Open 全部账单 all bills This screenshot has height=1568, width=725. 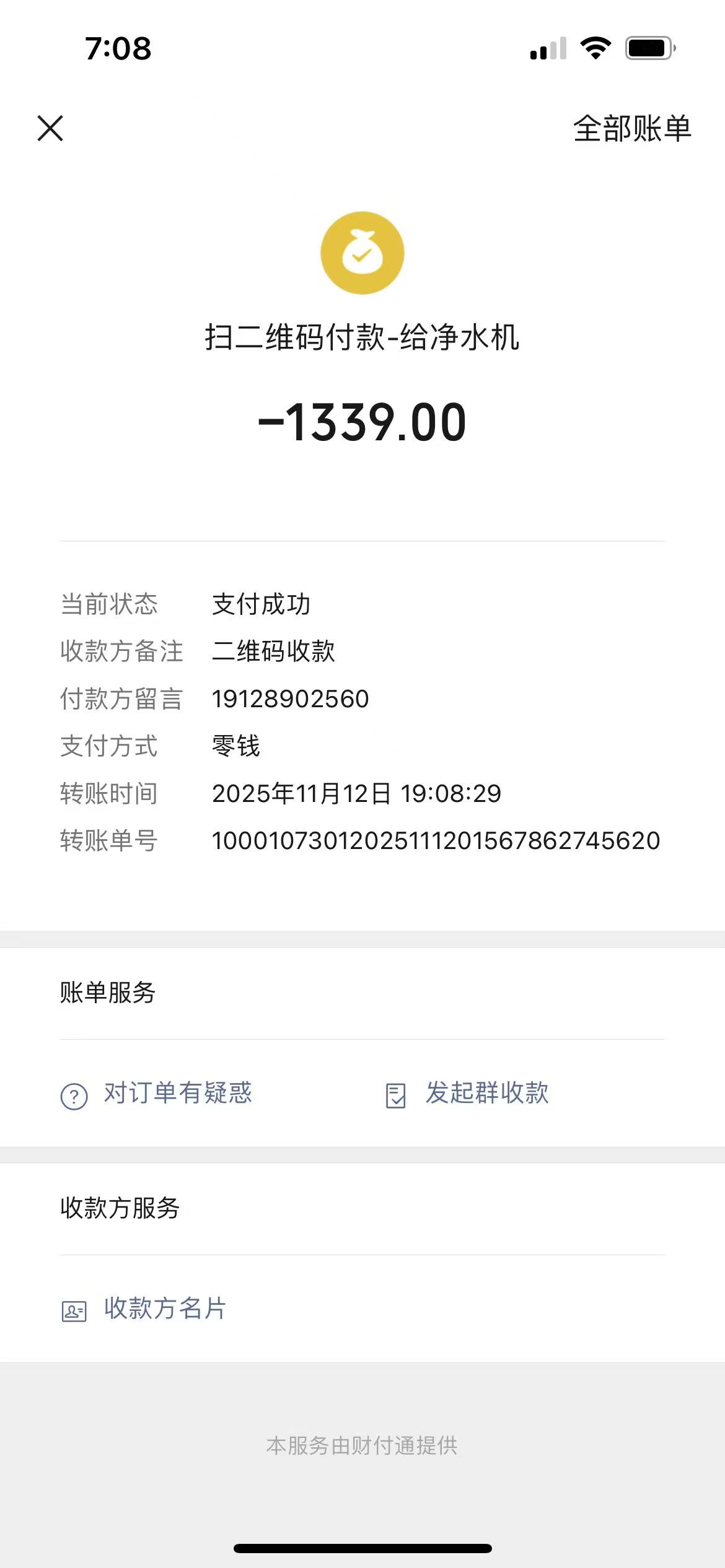pos(631,129)
